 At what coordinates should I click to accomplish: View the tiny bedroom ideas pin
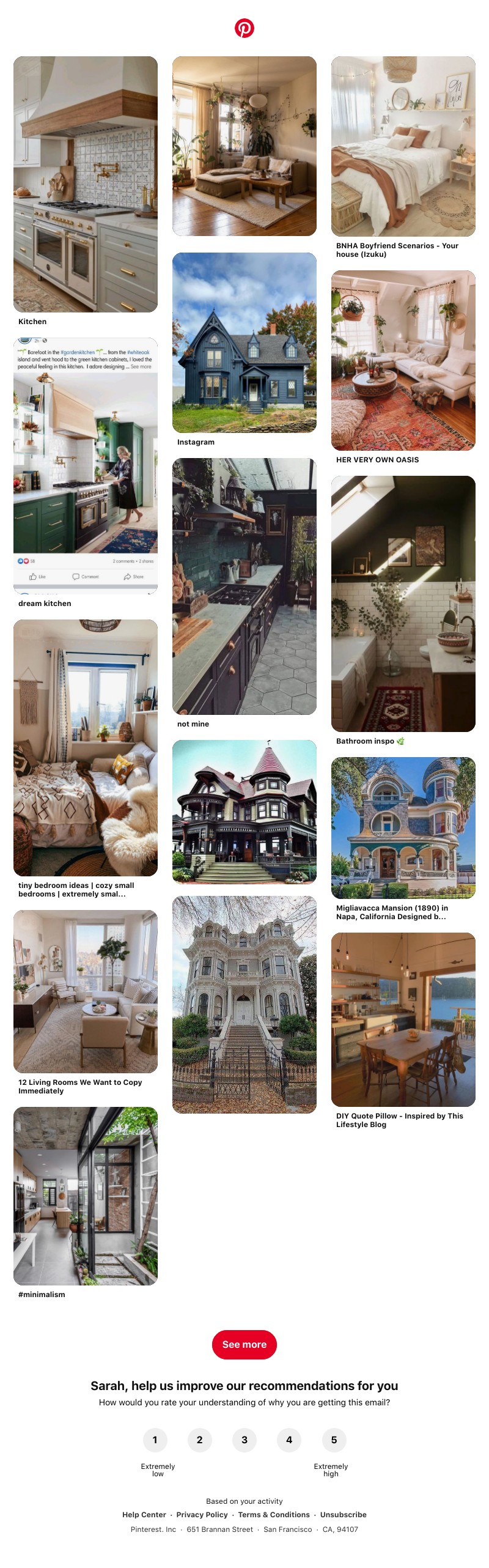[86, 747]
